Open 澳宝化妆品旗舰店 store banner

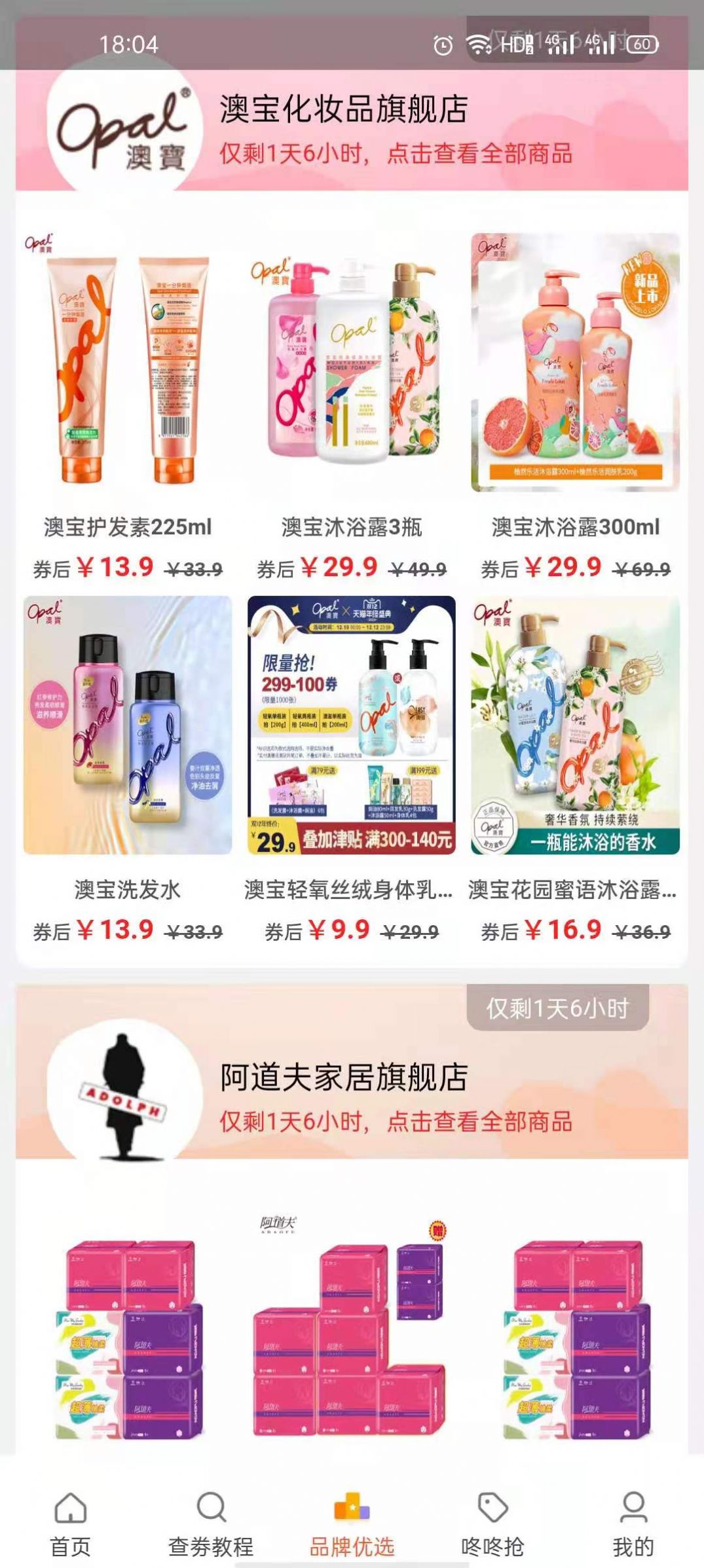(352, 130)
